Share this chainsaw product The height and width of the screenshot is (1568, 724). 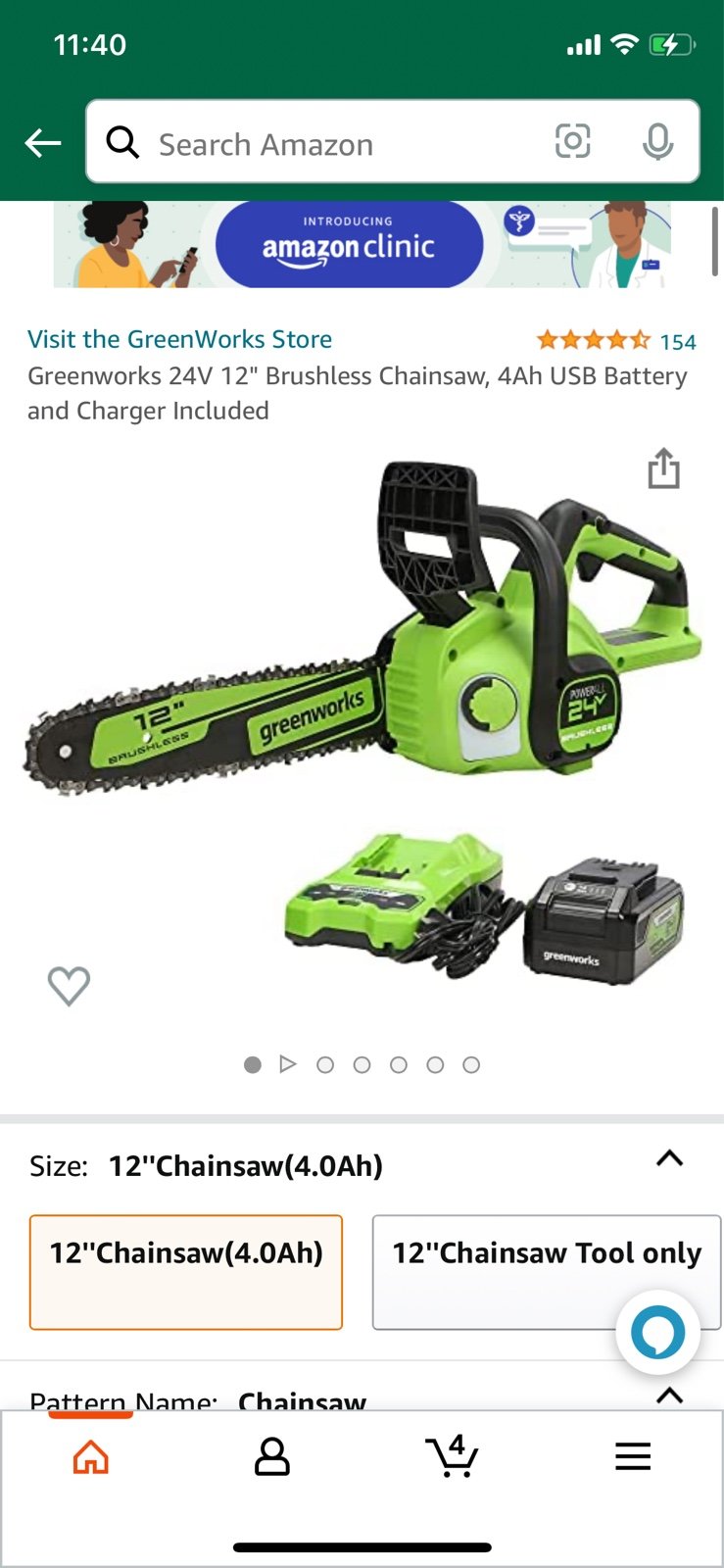point(663,468)
